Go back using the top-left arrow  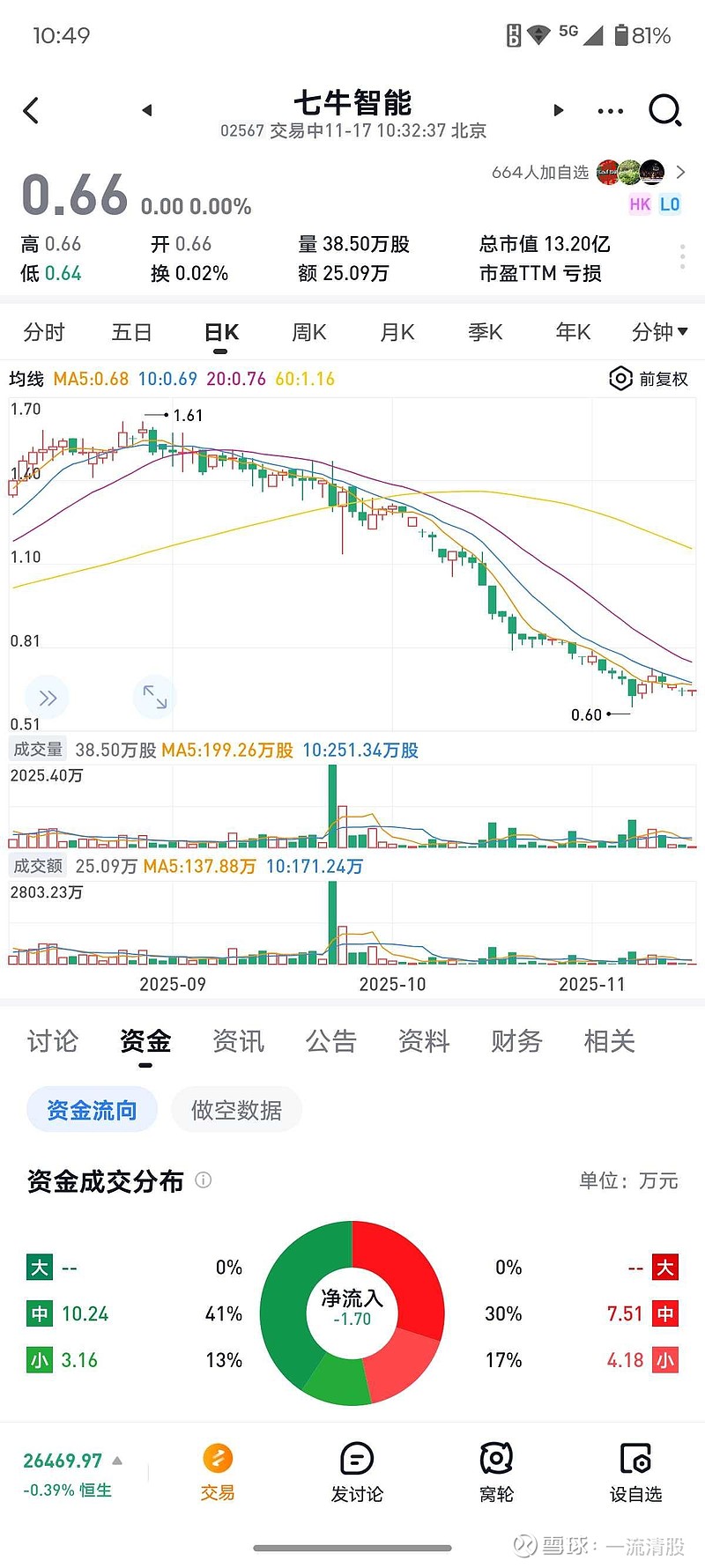(x=32, y=111)
